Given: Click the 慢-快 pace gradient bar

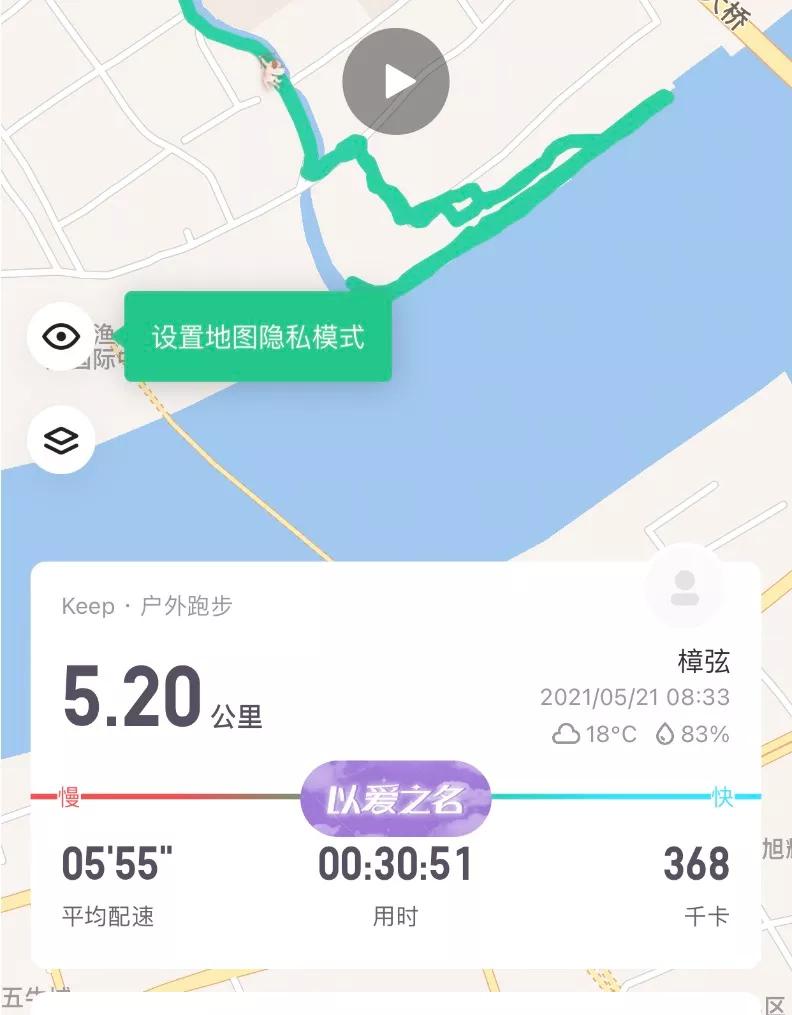Looking at the screenshot, I should pos(396,795).
